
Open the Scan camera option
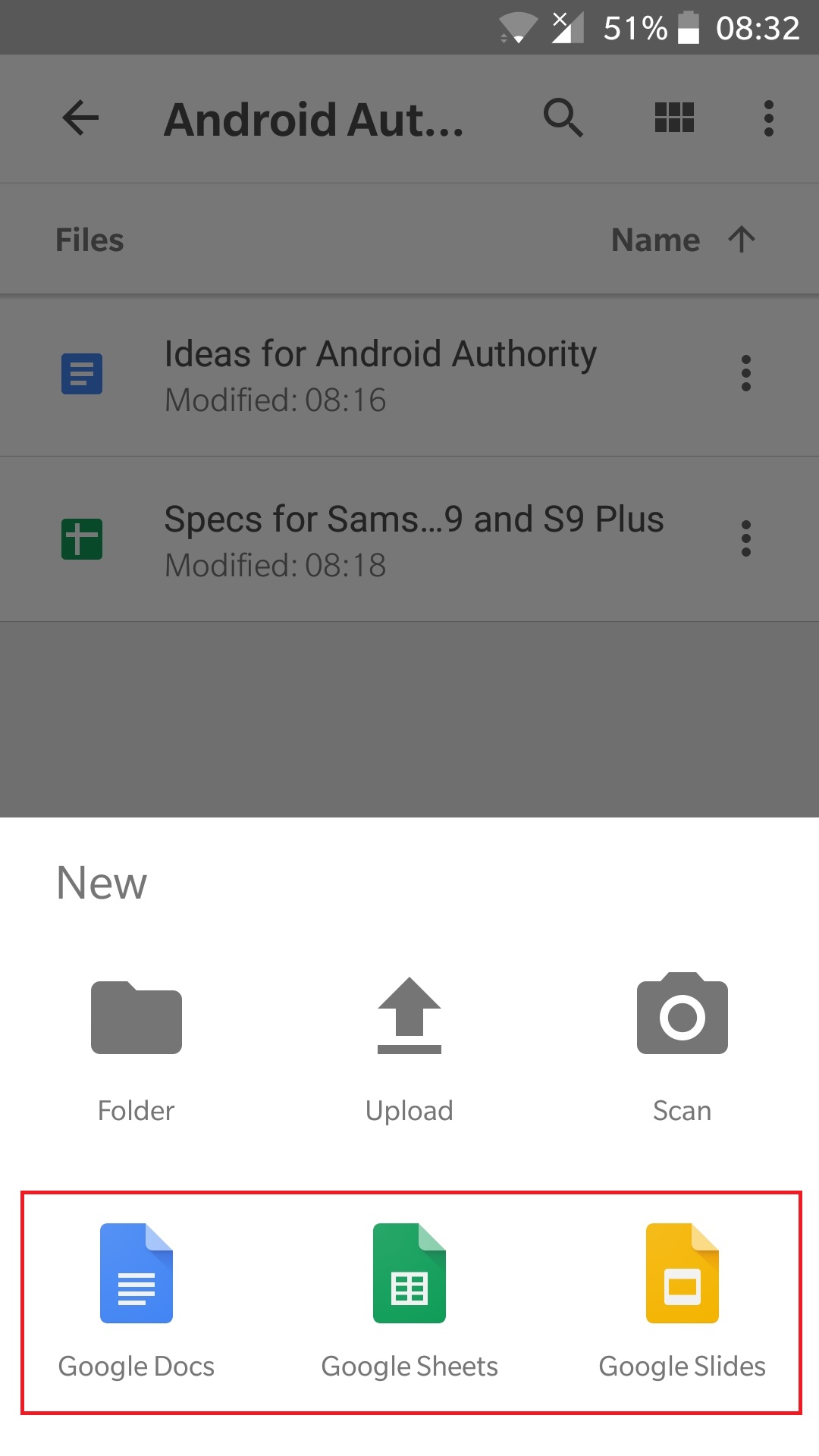tap(682, 1016)
